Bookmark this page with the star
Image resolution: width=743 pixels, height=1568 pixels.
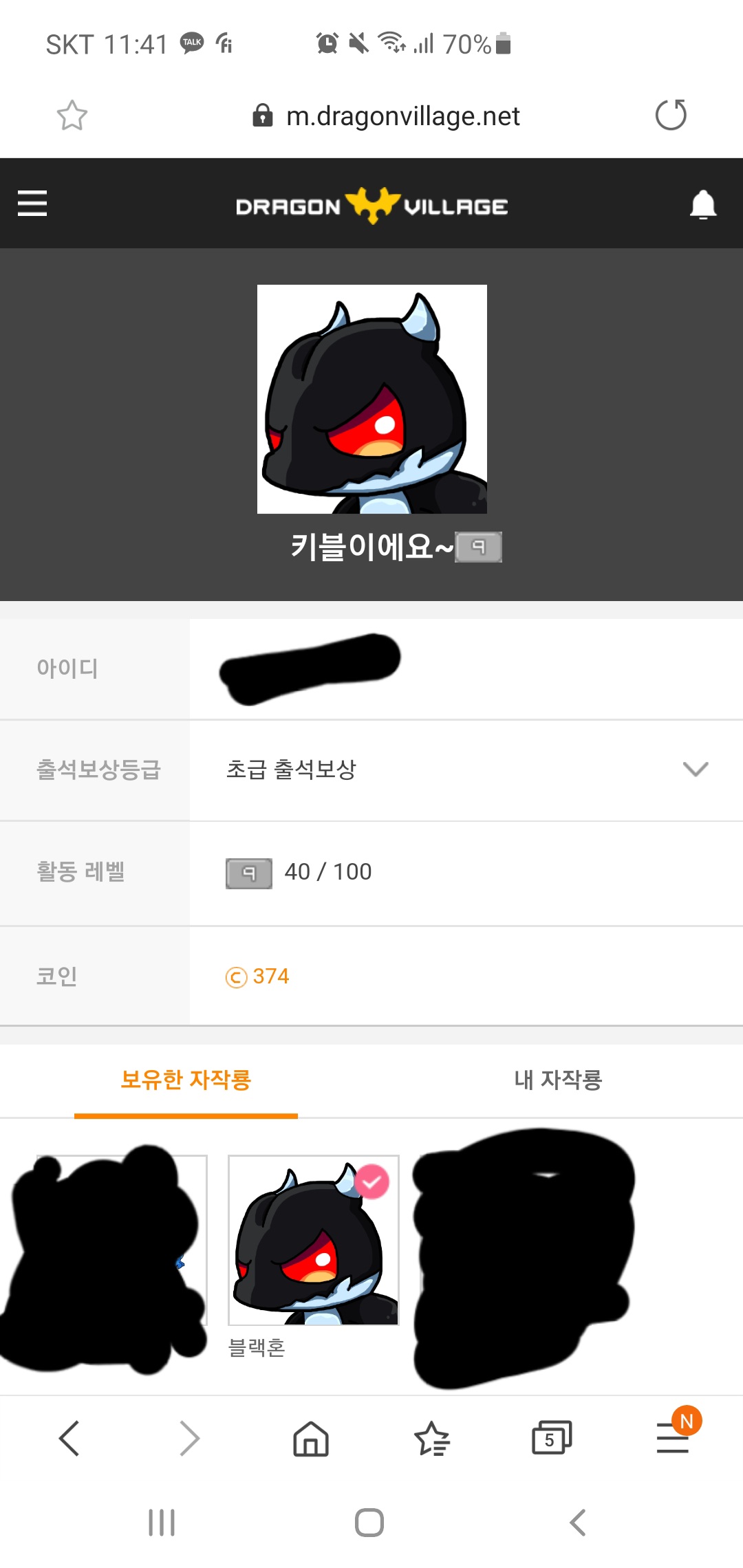72,116
